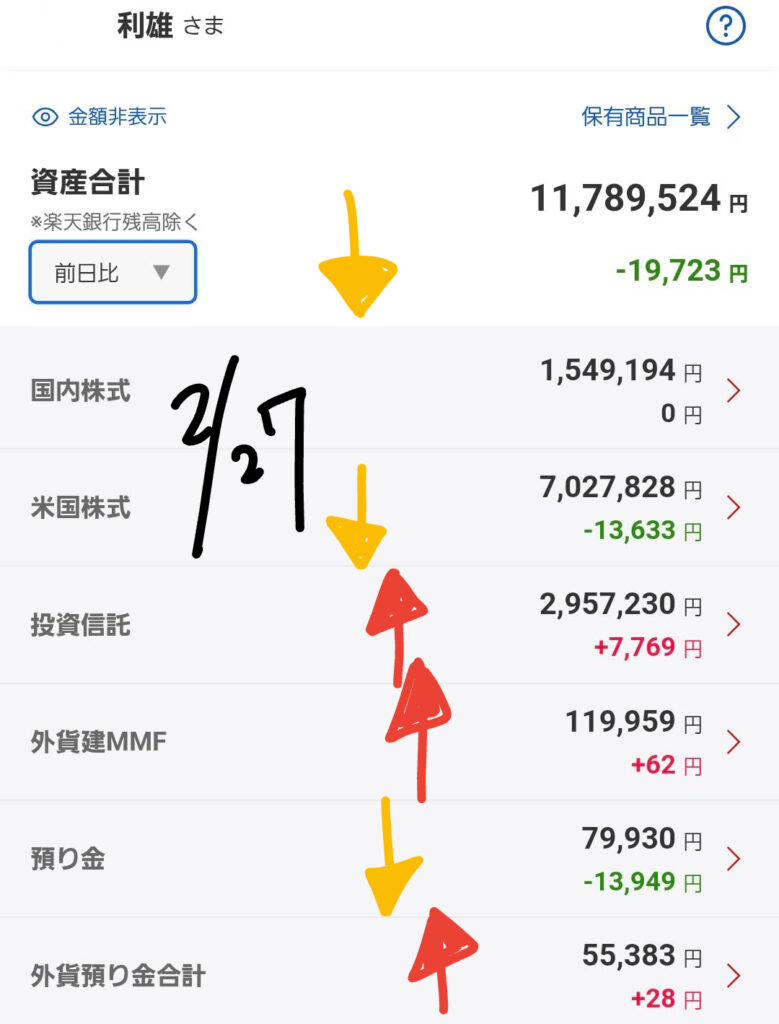The width and height of the screenshot is (779, 1024).
Task: Open the 預り金 row
Action: point(68,859)
